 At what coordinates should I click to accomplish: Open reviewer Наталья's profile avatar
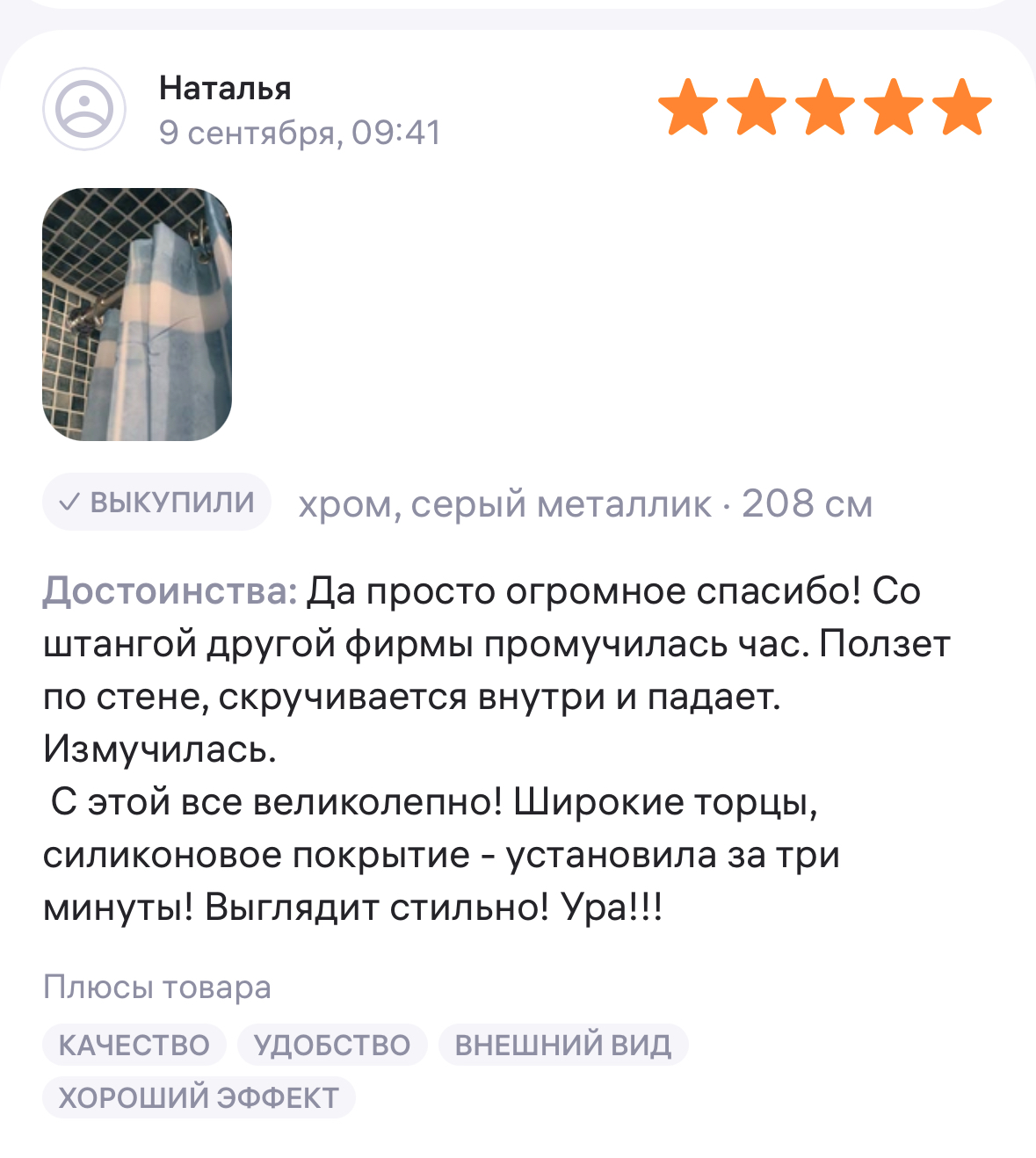84,109
